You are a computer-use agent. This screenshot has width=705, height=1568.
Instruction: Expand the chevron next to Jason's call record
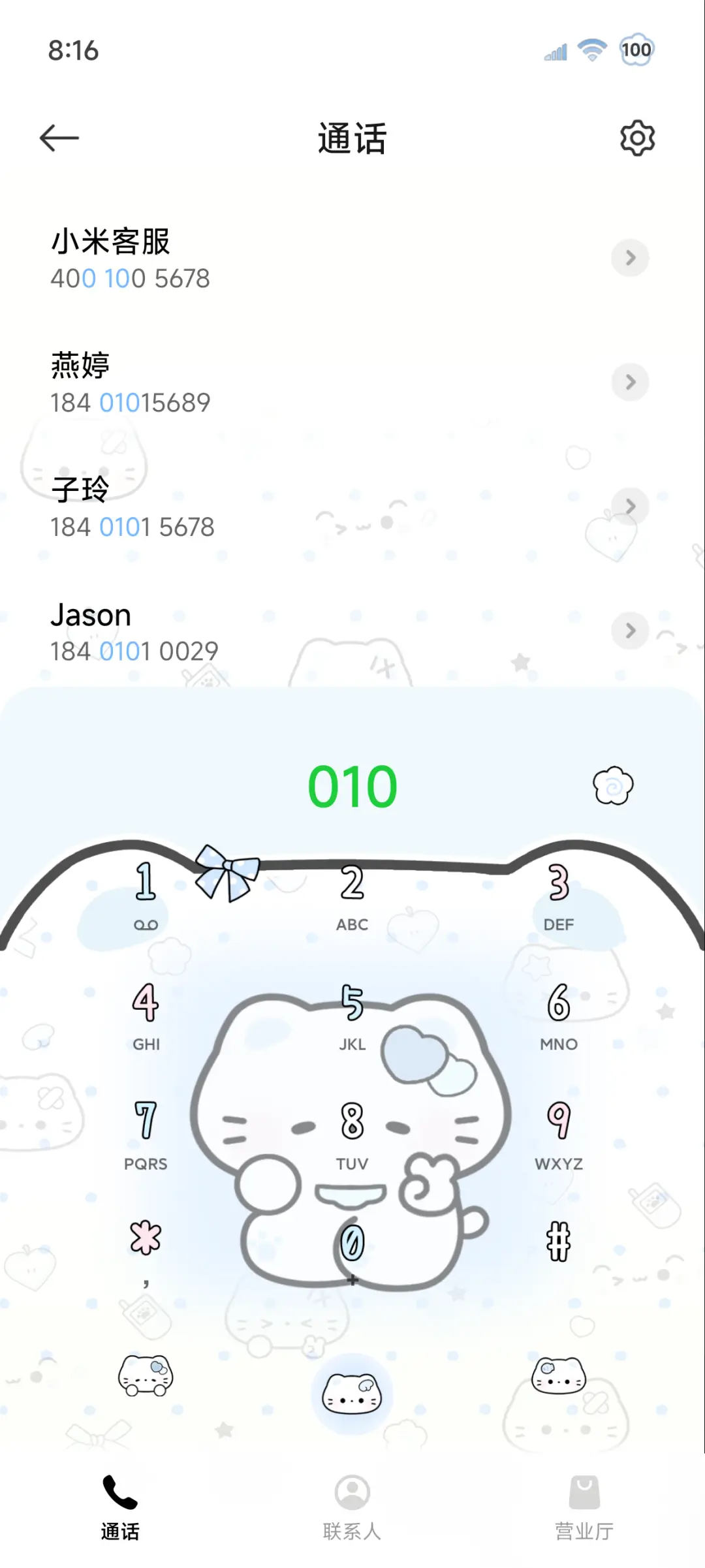pos(629,631)
